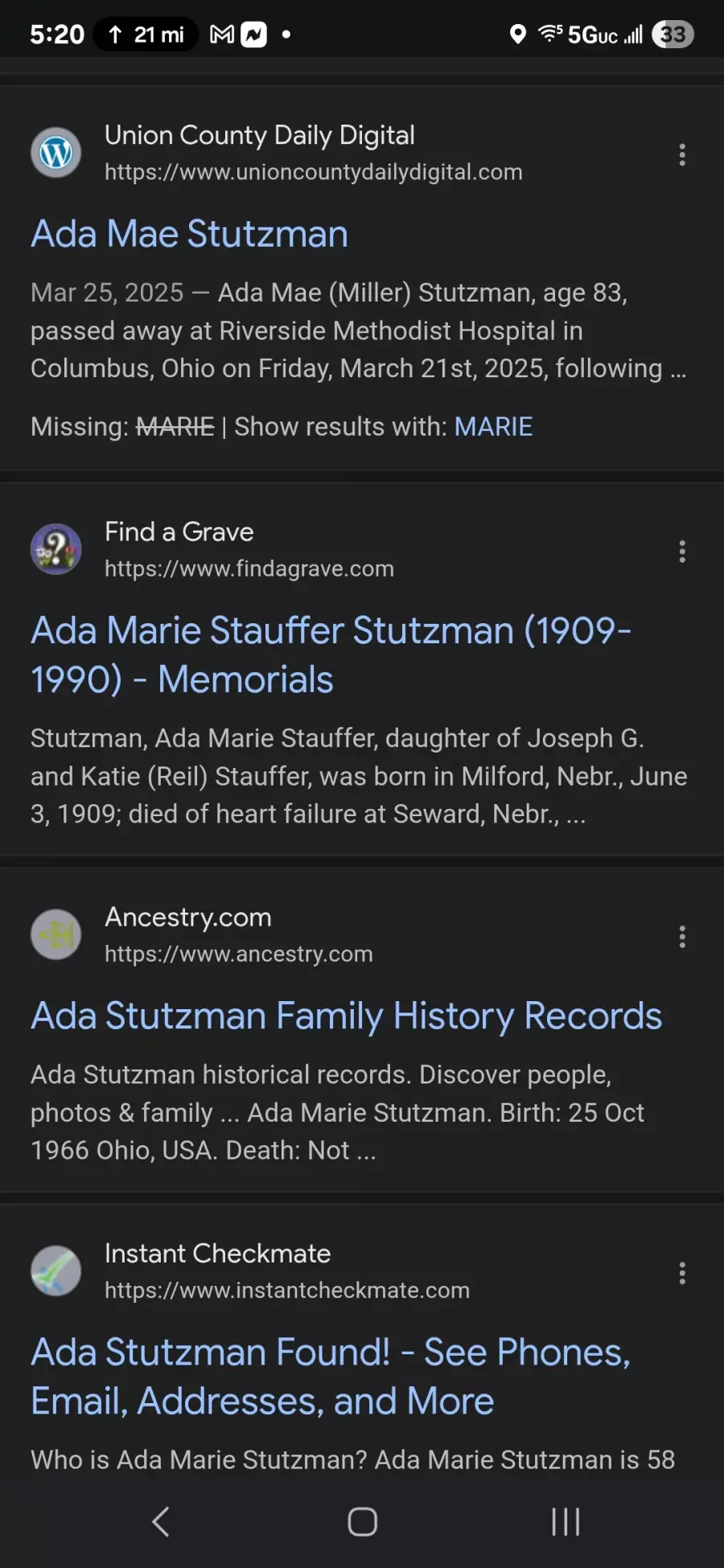Visit the Find a Grave site header
The height and width of the screenshot is (1568, 724).
tap(213, 549)
